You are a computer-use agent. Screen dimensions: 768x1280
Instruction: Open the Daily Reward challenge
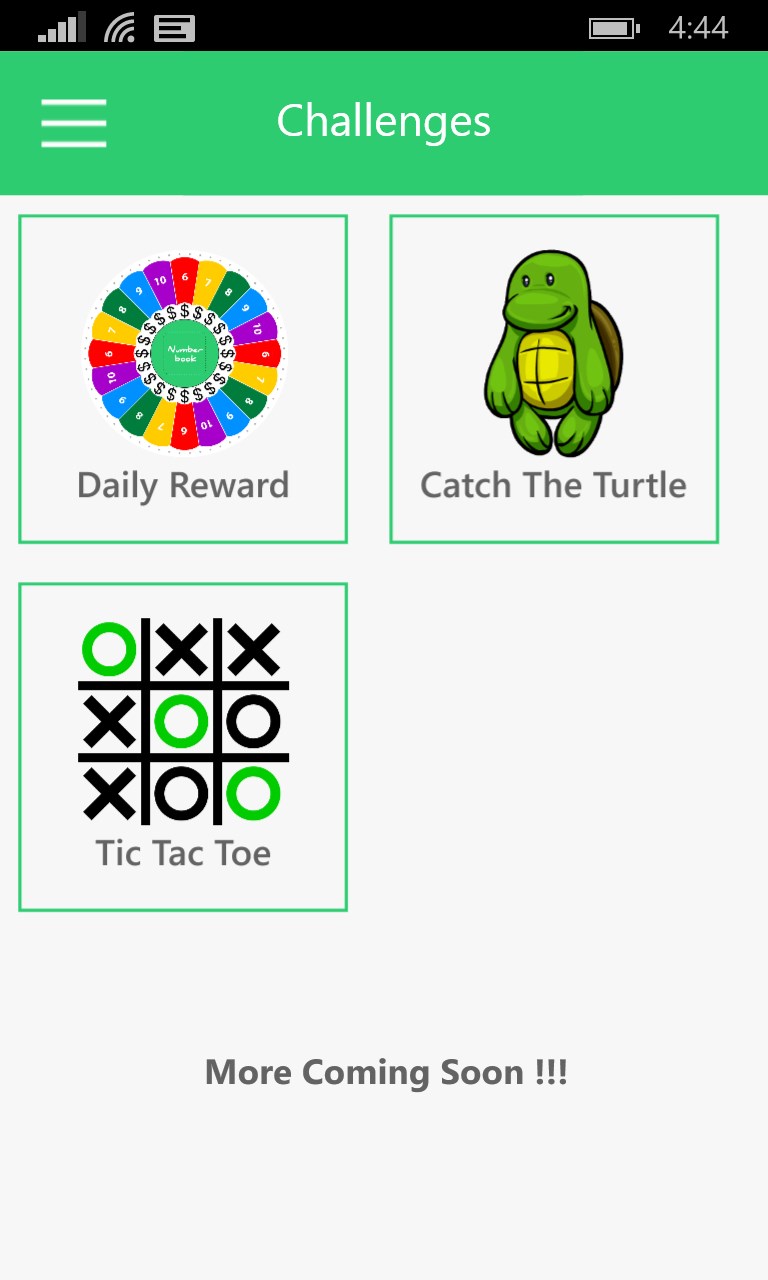tap(183, 379)
